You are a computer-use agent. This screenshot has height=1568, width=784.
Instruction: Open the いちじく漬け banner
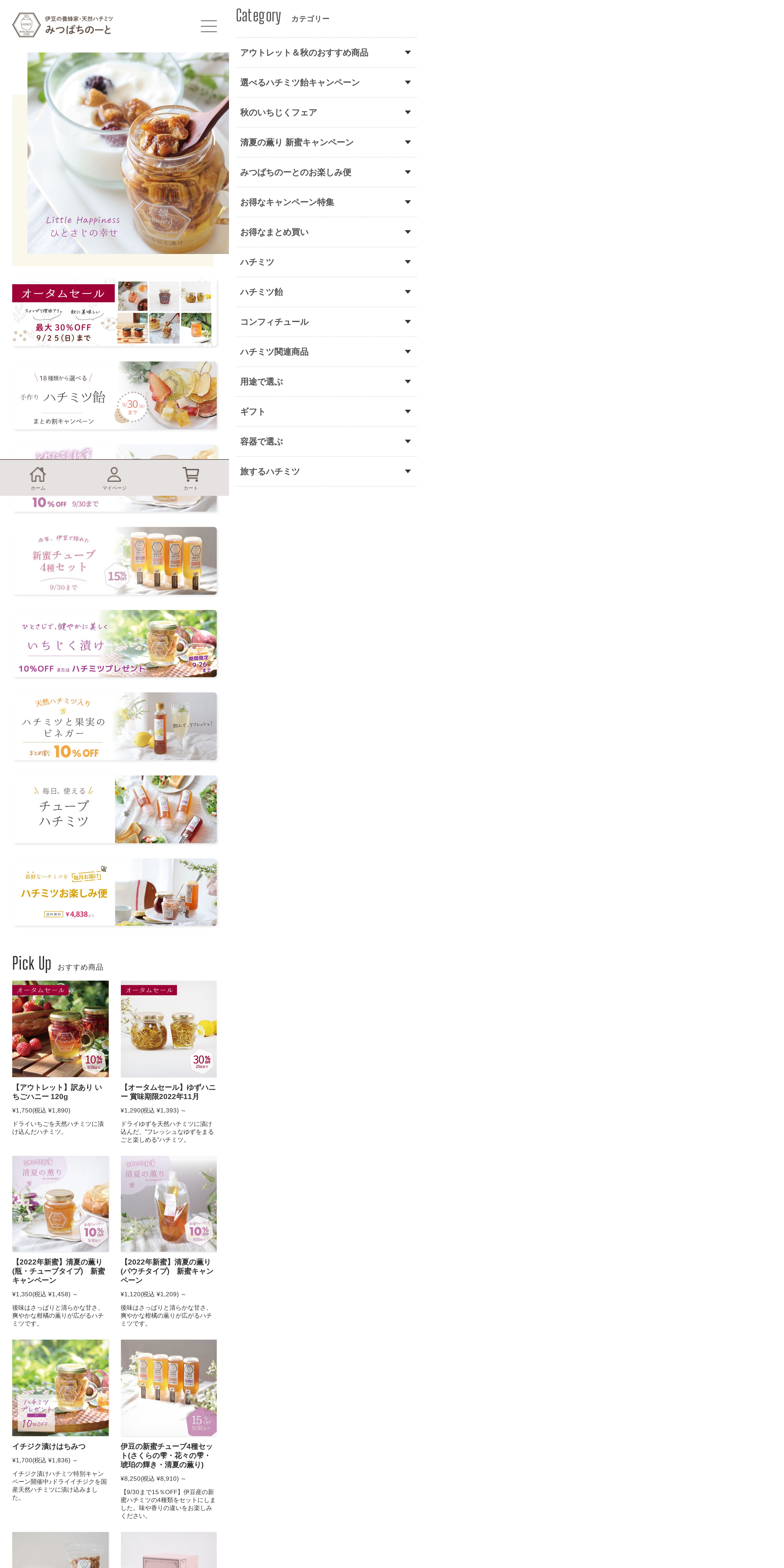tap(114, 643)
